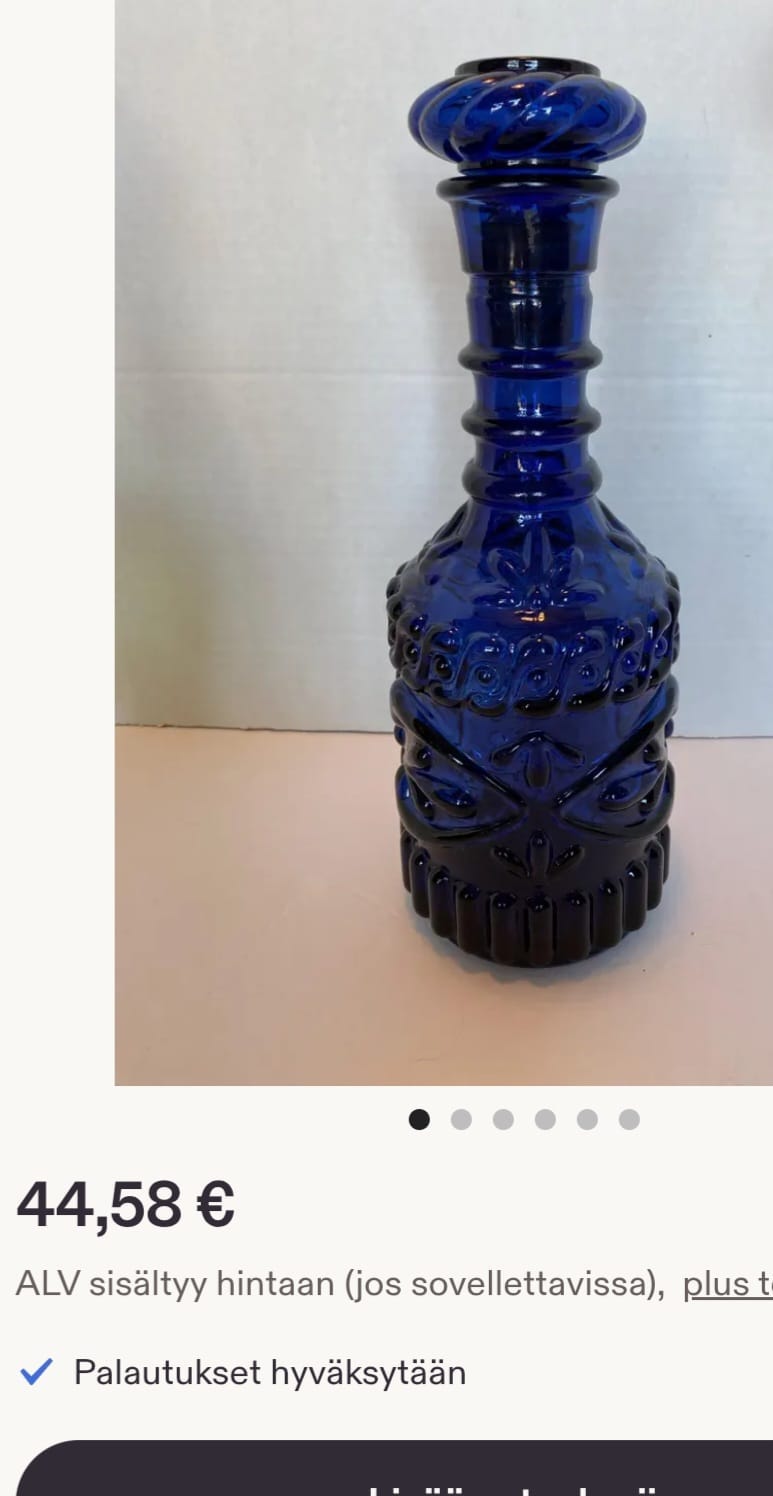Open the underlined "plus" cost link
The width and height of the screenshot is (773, 1496).
point(727,1284)
